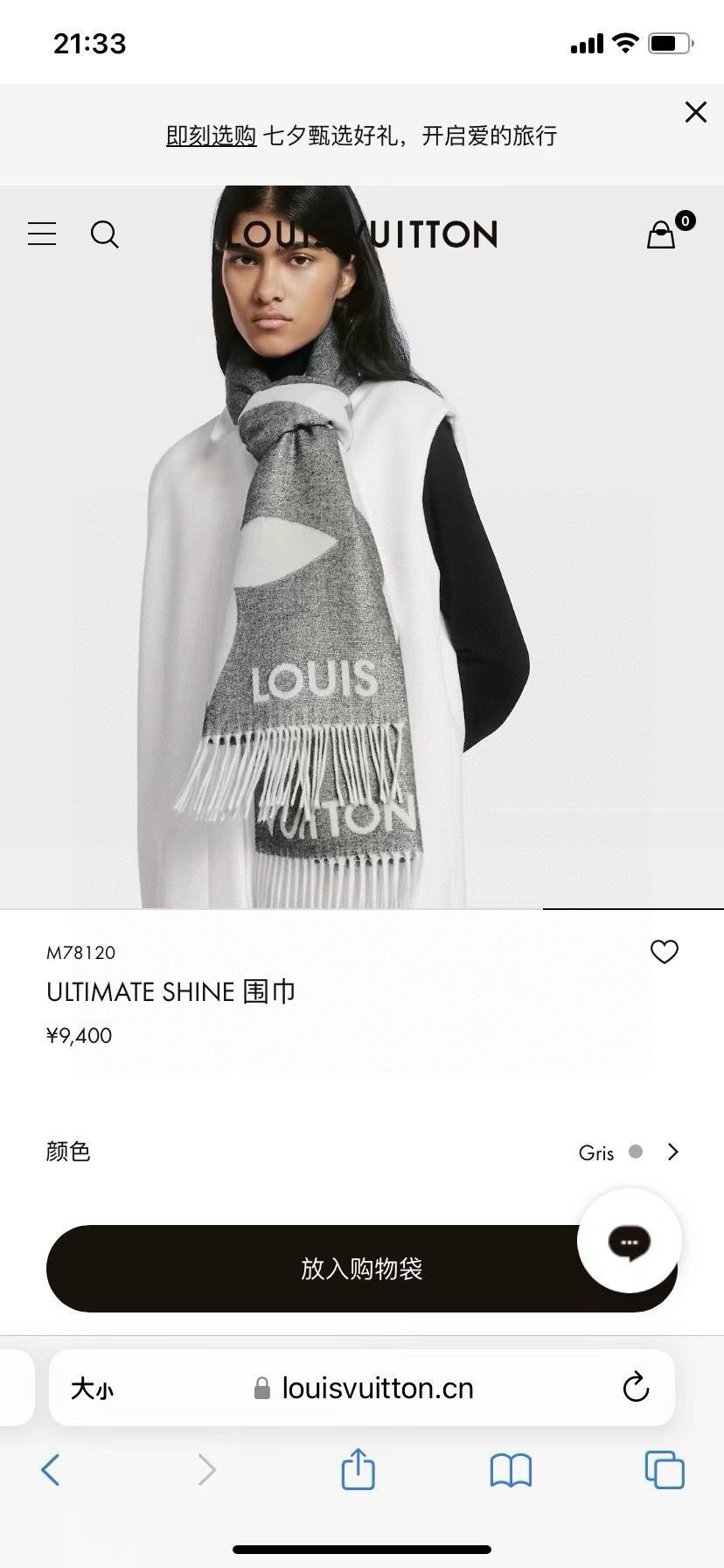
Task: Open the hamburger menu
Action: pyautogui.click(x=42, y=234)
